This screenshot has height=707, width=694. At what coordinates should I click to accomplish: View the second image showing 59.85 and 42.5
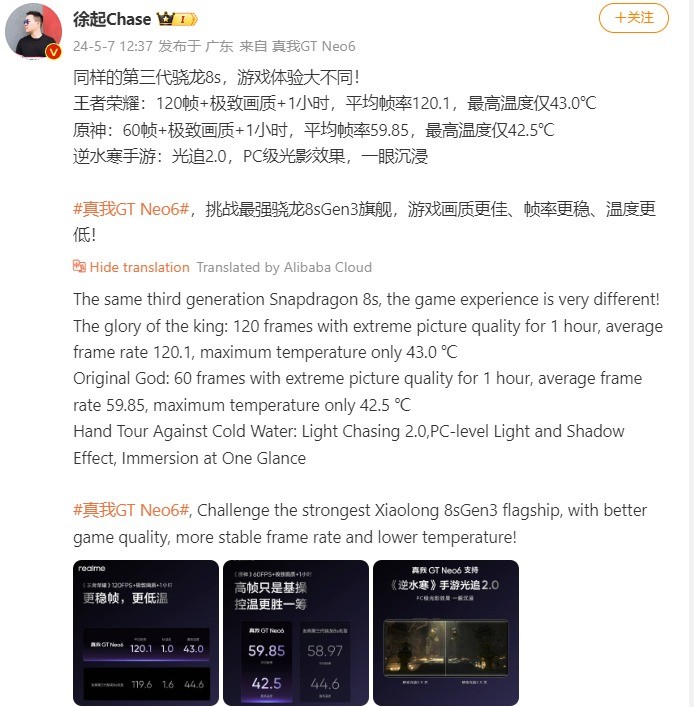(x=292, y=630)
